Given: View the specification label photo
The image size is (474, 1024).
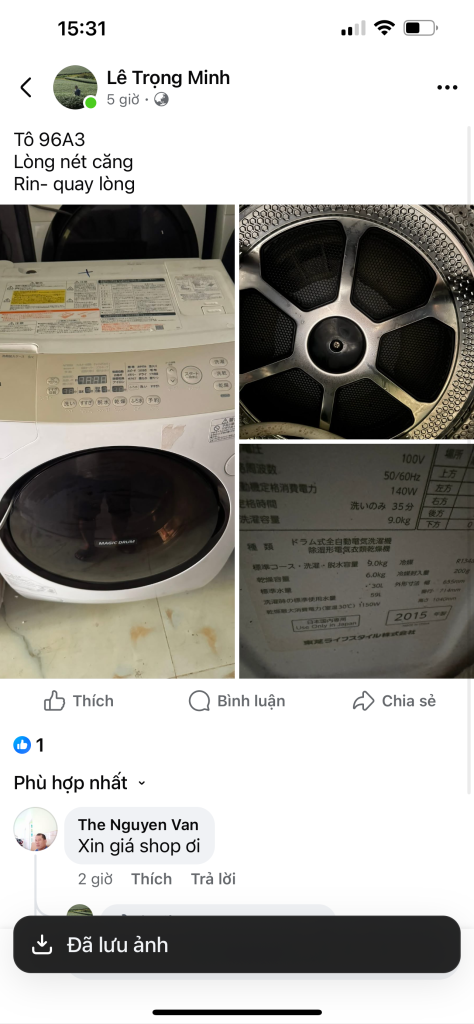Looking at the screenshot, I should coord(356,561).
